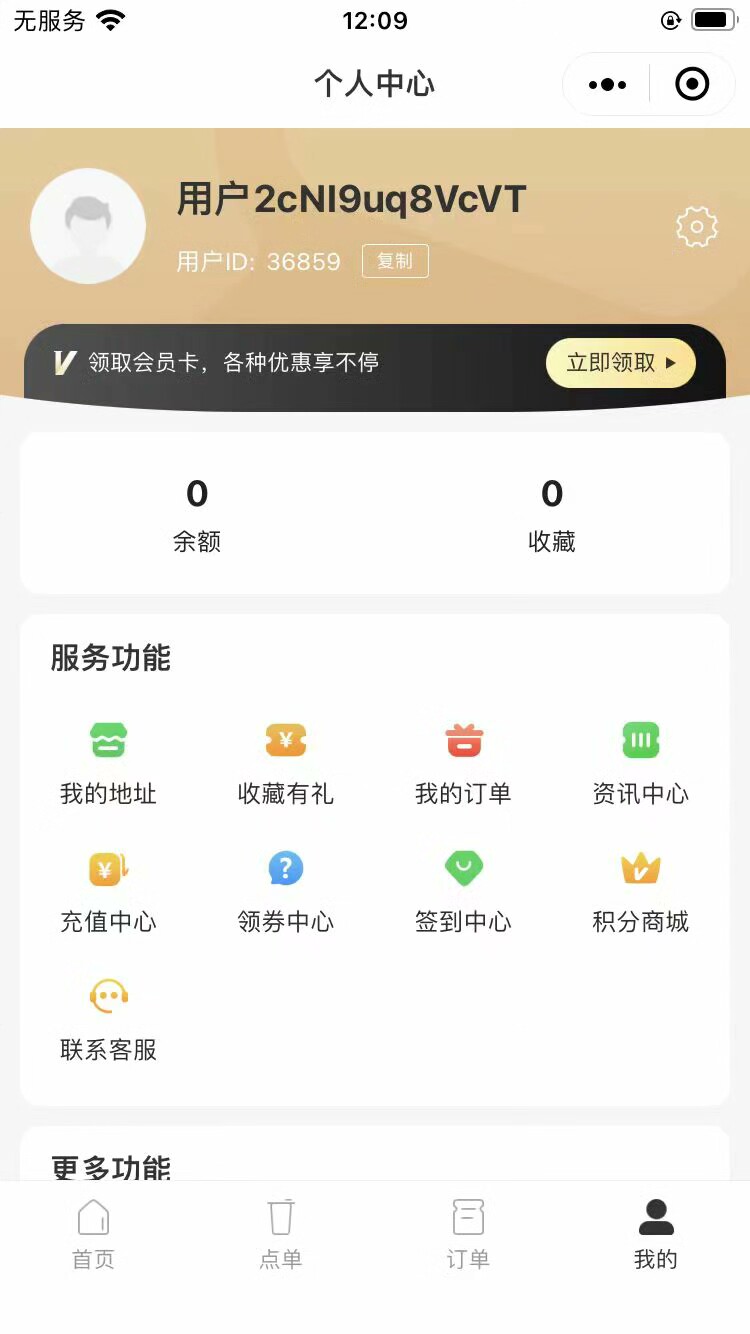Tap the profile avatar picture
The image size is (750, 1334).
88,226
